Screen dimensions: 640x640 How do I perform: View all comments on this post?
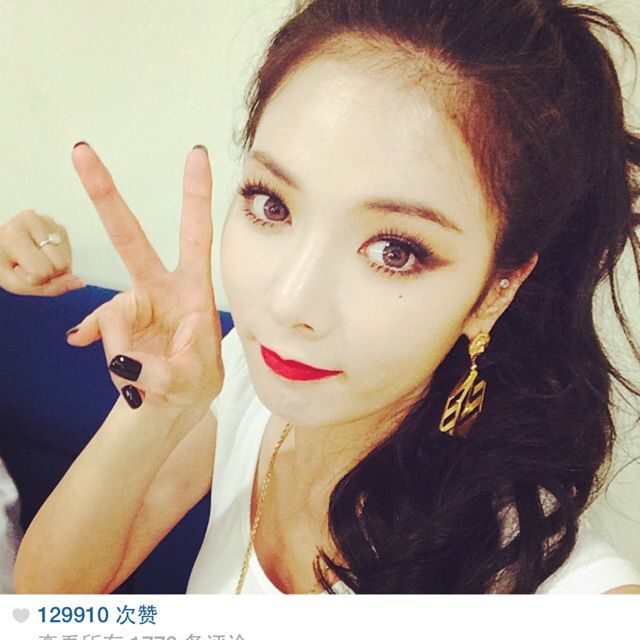pyautogui.click(x=142, y=637)
